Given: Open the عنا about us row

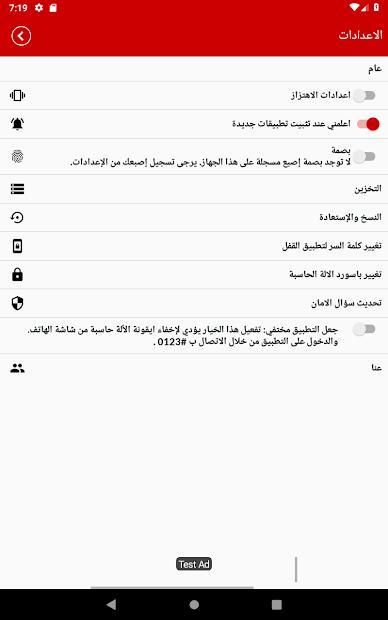Looking at the screenshot, I should 194,368.
